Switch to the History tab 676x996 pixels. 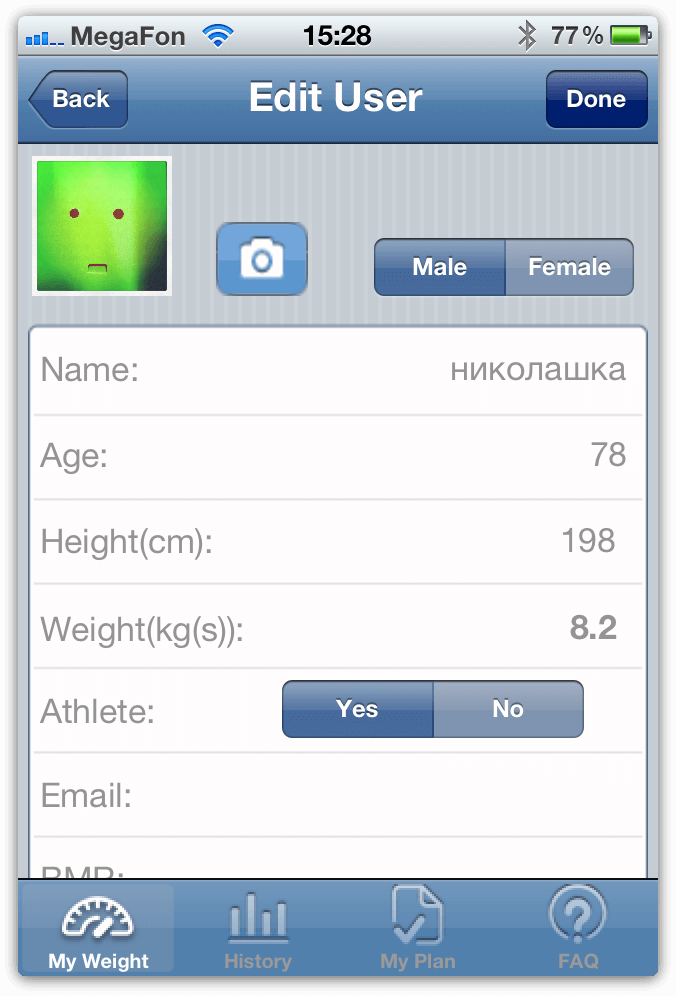[x=257, y=932]
